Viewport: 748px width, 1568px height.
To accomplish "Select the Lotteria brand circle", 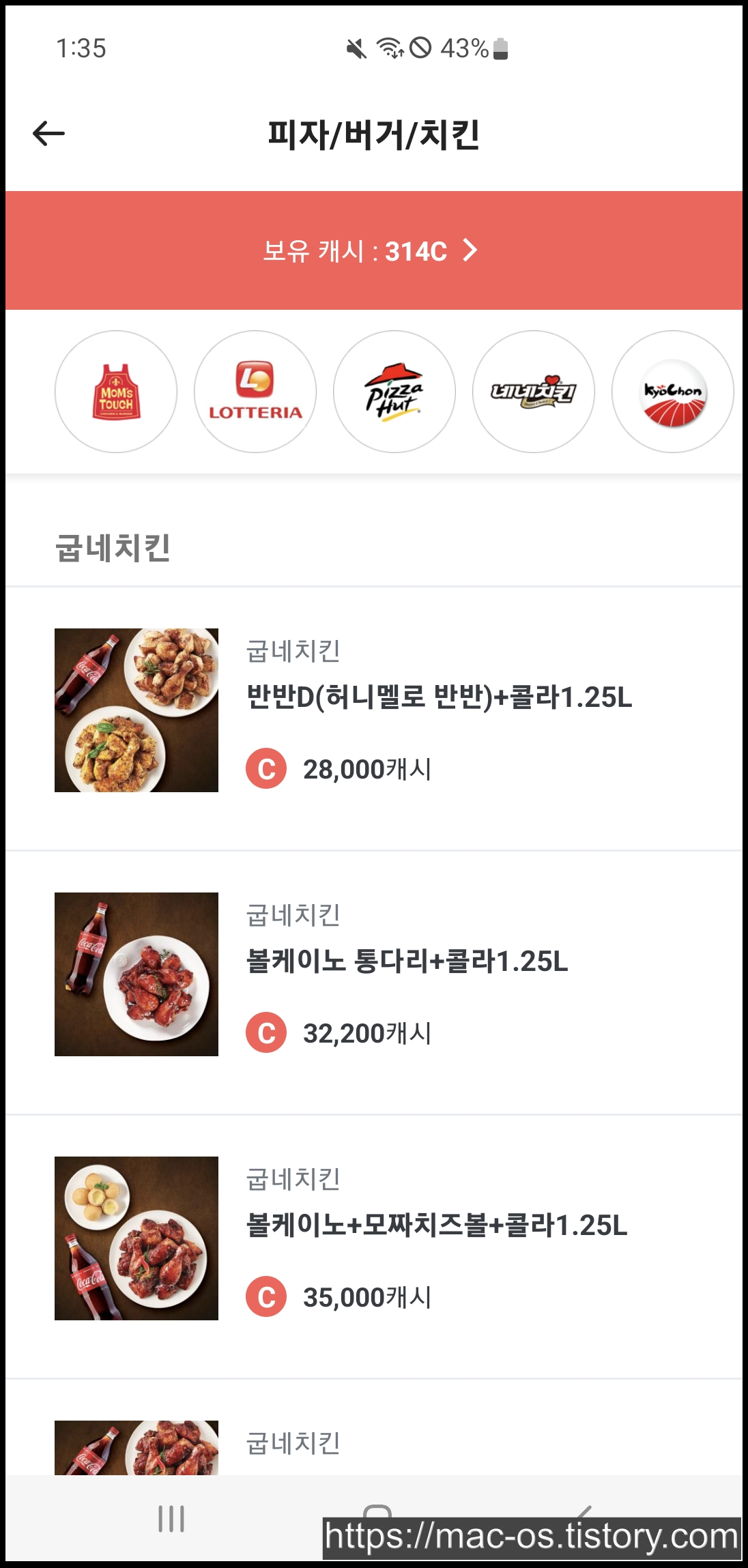I will click(255, 392).
